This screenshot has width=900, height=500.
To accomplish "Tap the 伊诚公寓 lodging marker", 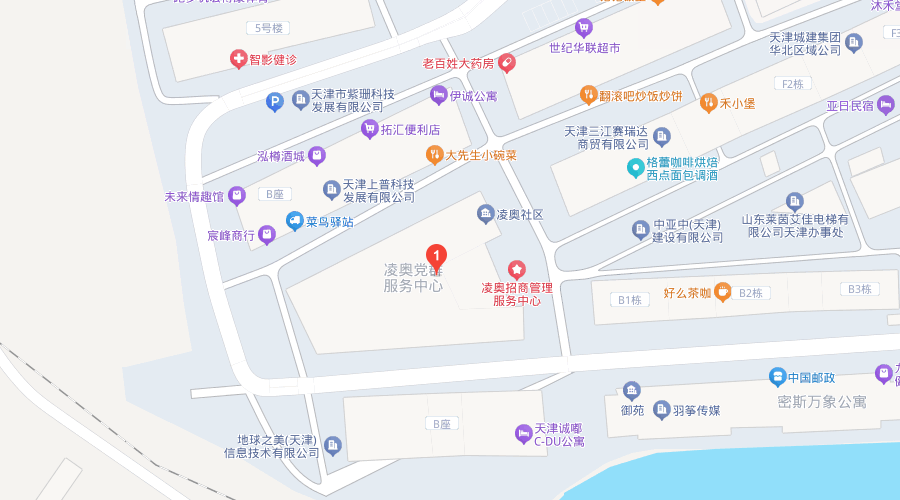I will click(x=438, y=95).
